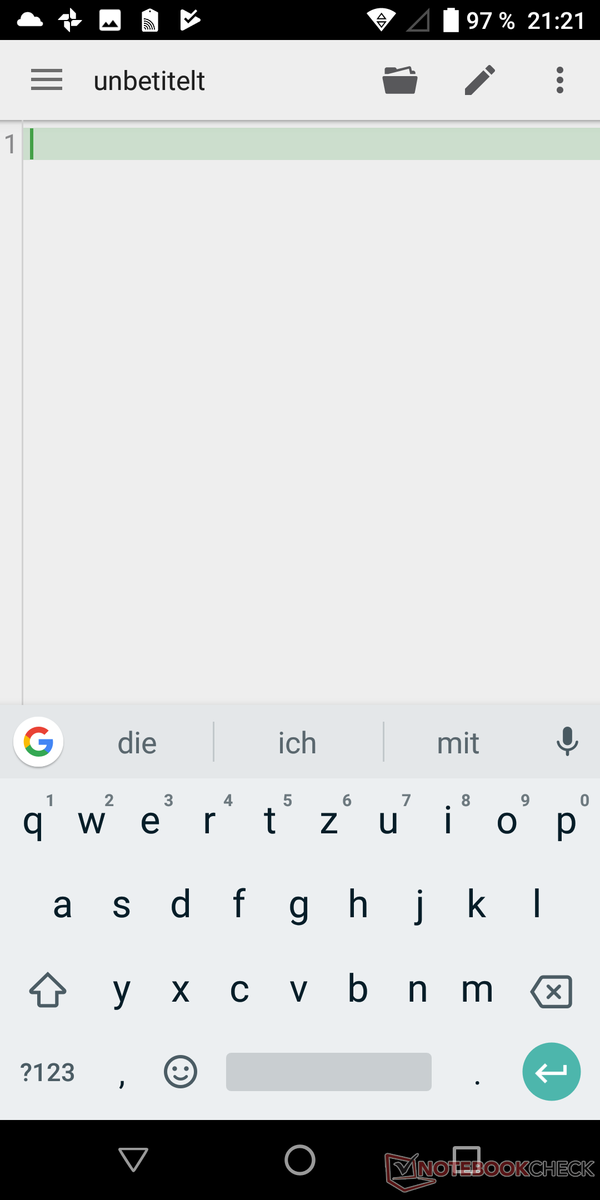The width and height of the screenshot is (600, 1200).
Task: Open the hamburger drawer menu
Action: pyautogui.click(x=46, y=81)
